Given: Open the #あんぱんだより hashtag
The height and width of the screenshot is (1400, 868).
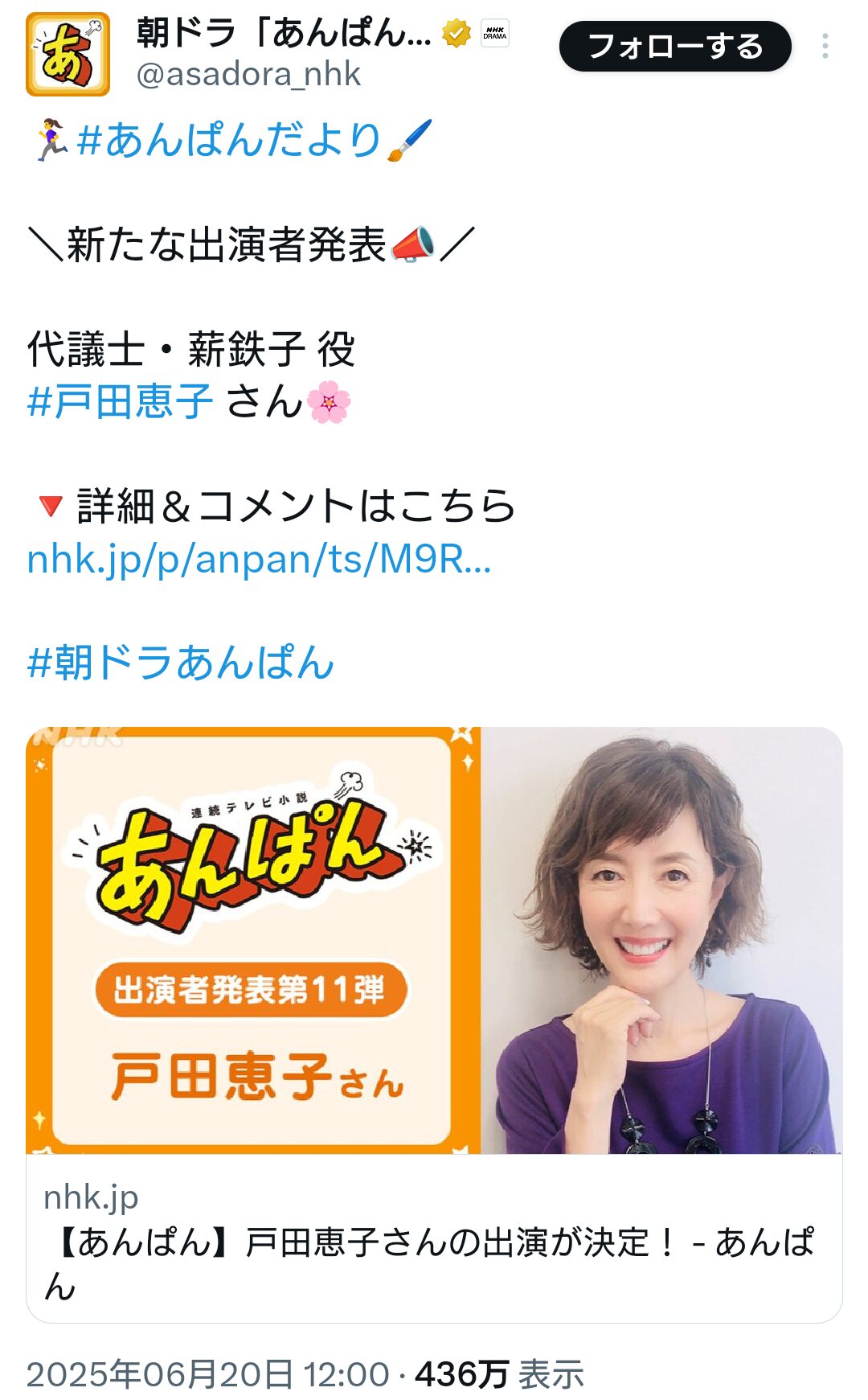Looking at the screenshot, I should click(x=228, y=140).
